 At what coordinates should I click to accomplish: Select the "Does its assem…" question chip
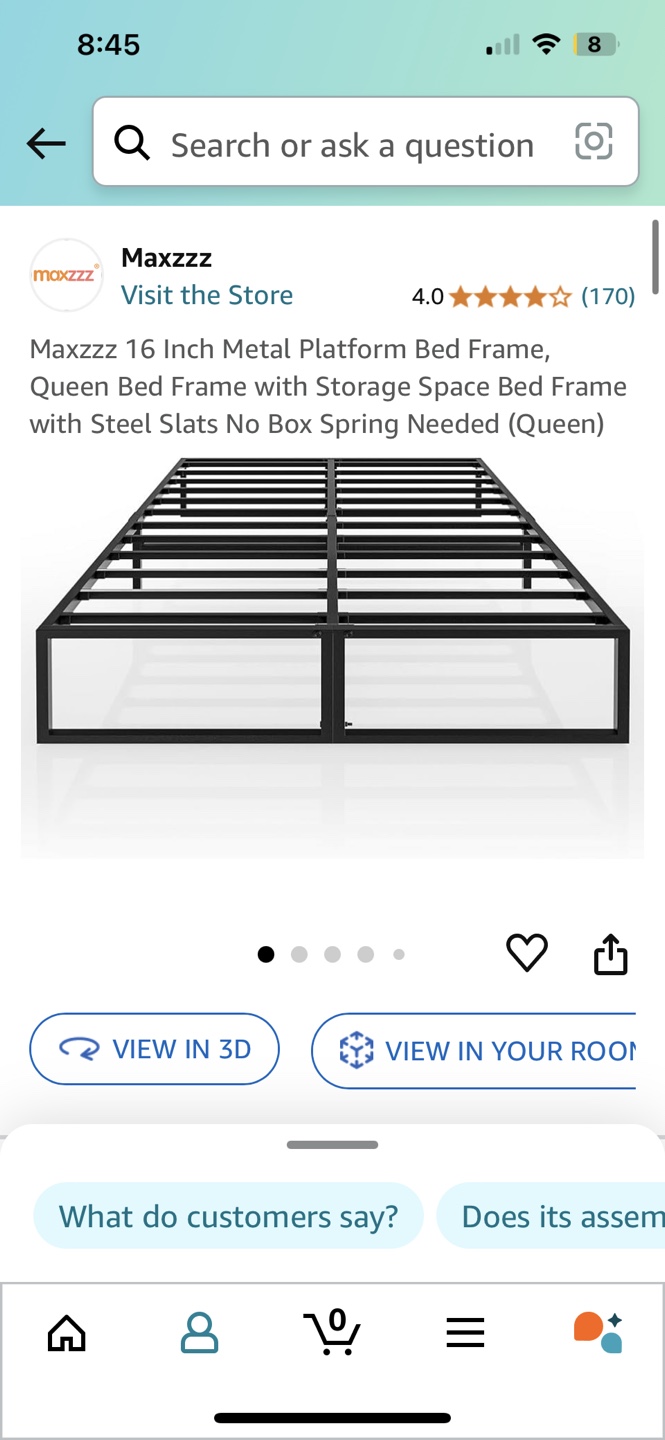point(555,1216)
